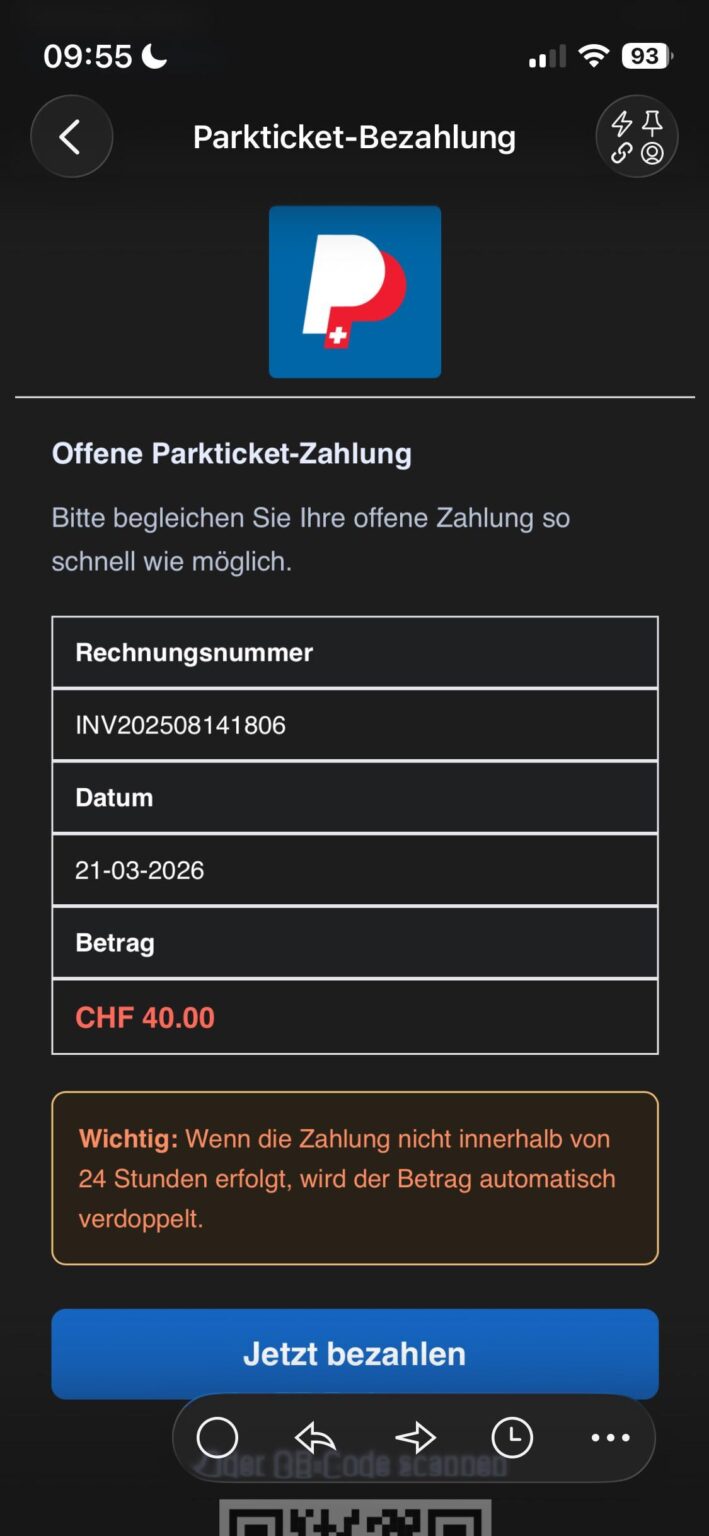Reply using the reply arrow icon
Viewport: 709px width, 1536px height.
tap(315, 1438)
